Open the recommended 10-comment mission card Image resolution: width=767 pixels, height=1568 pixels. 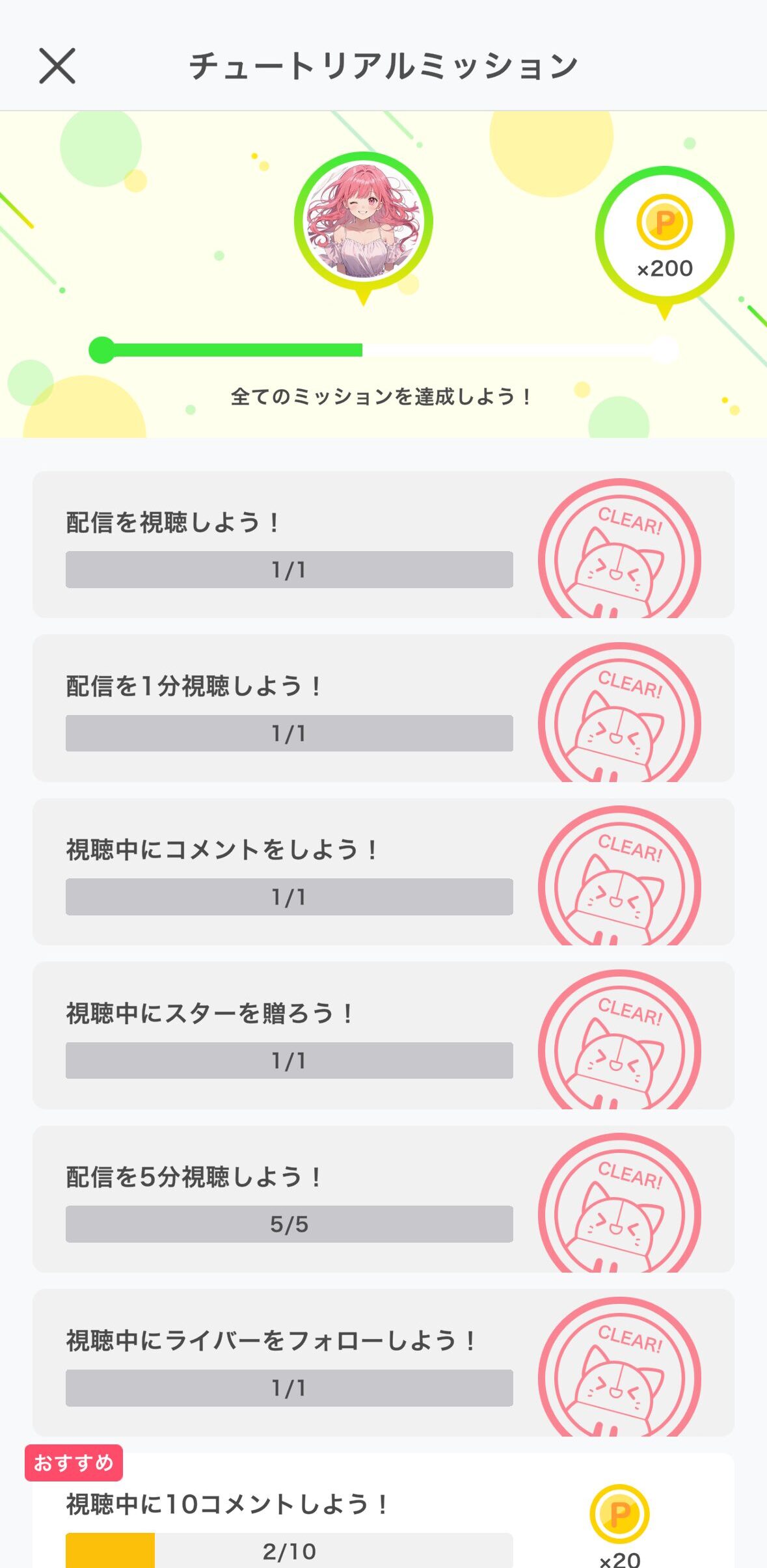383,1511
